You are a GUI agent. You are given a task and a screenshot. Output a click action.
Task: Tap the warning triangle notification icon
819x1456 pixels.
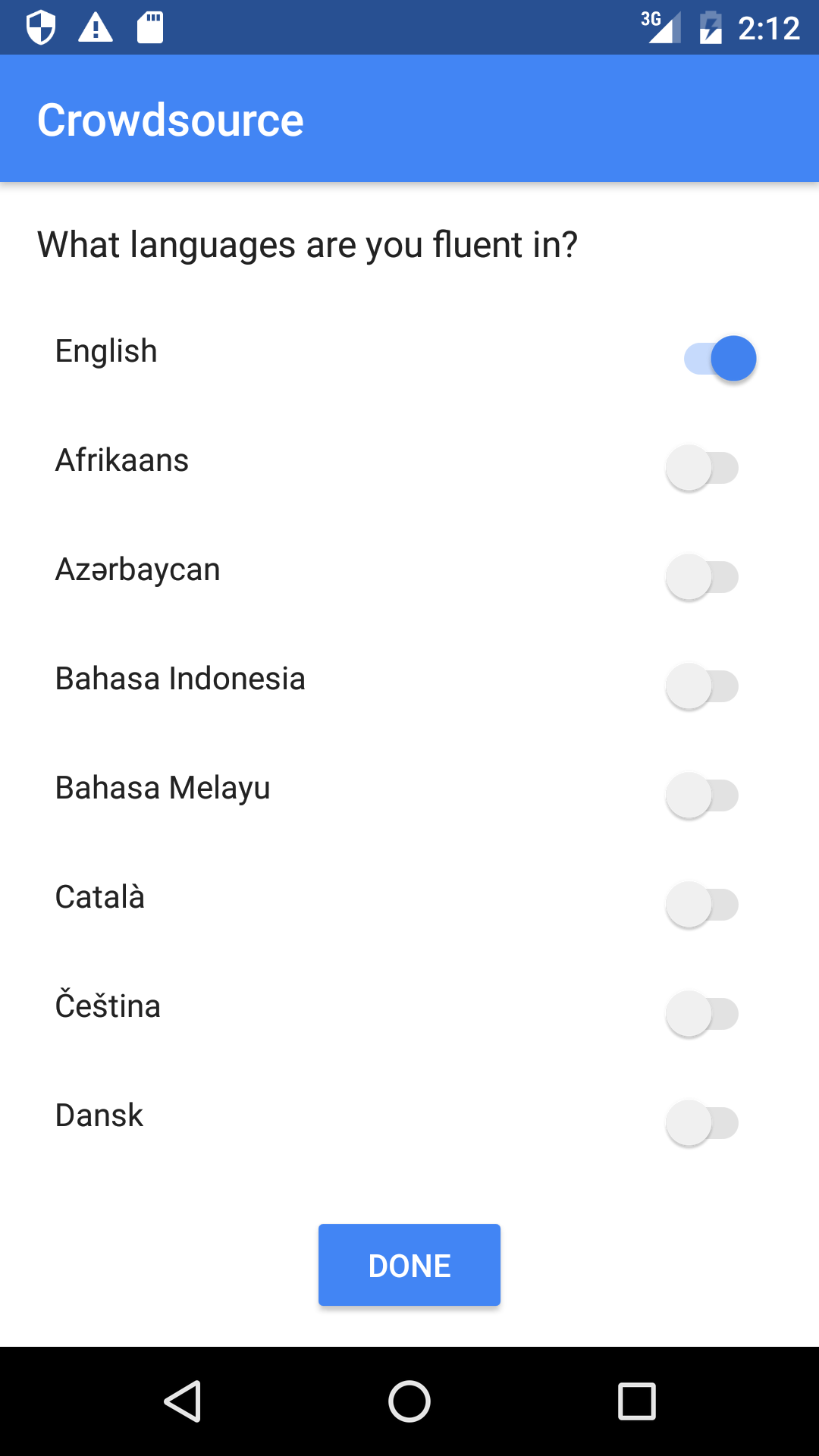tap(95, 27)
